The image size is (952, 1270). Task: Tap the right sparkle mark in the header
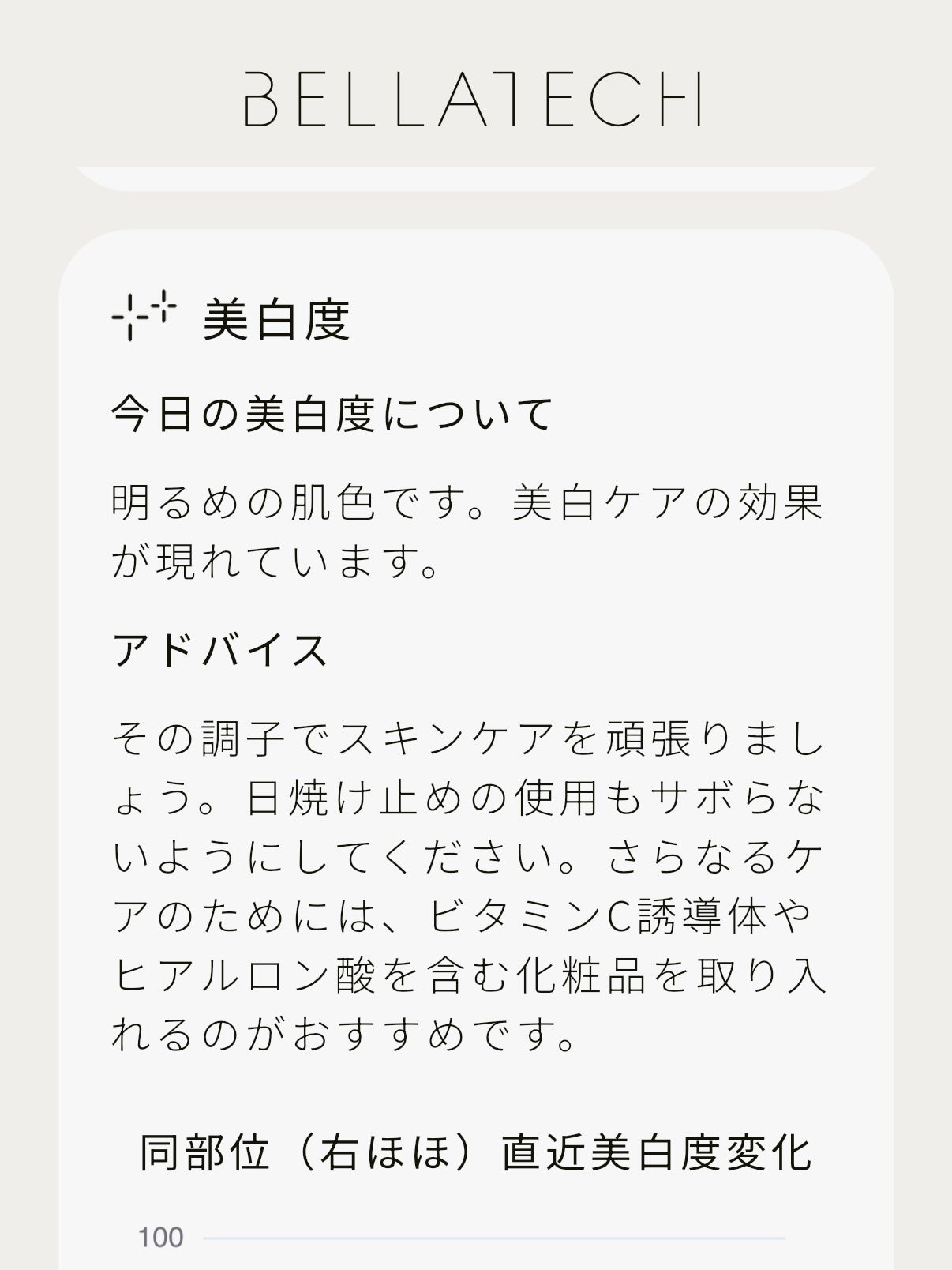pyautogui.click(x=162, y=304)
